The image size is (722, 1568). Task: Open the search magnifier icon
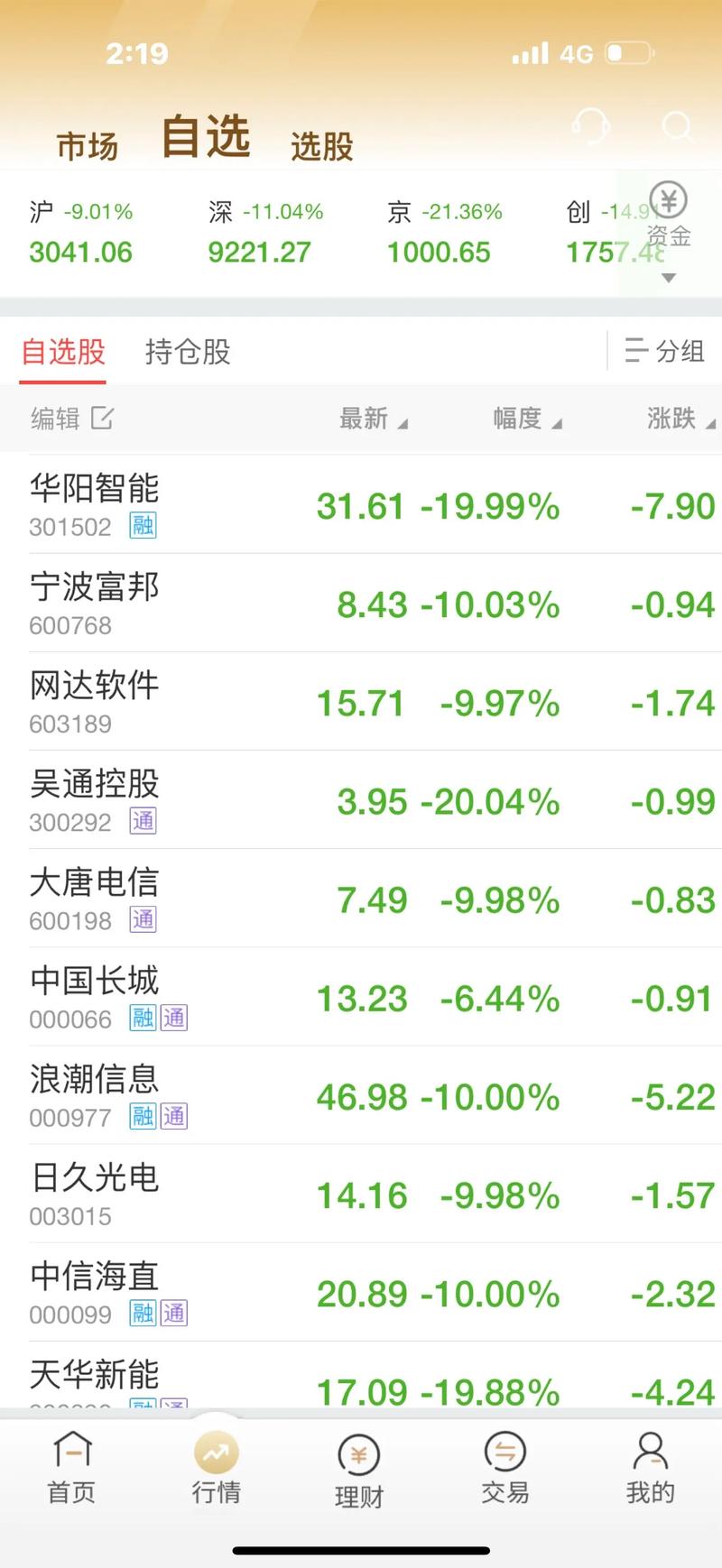click(x=677, y=127)
